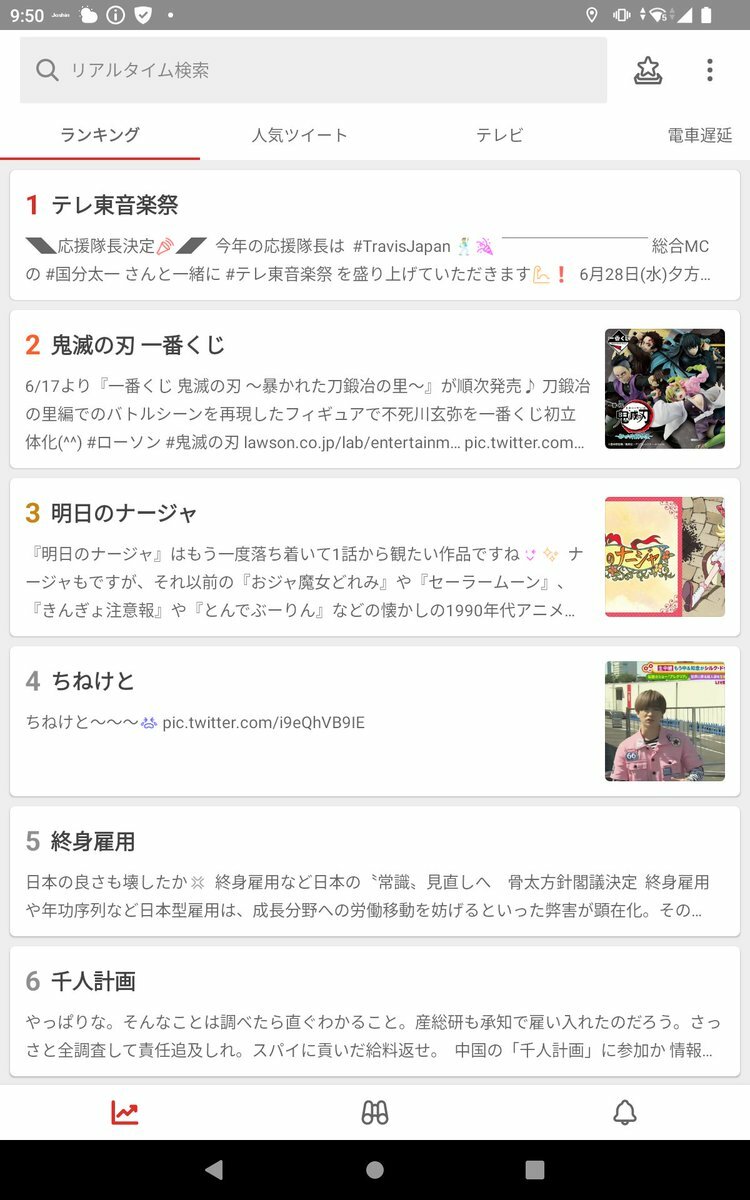Image resolution: width=750 pixels, height=1200 pixels.
Task: Tap the system home button
Action: (375, 1170)
